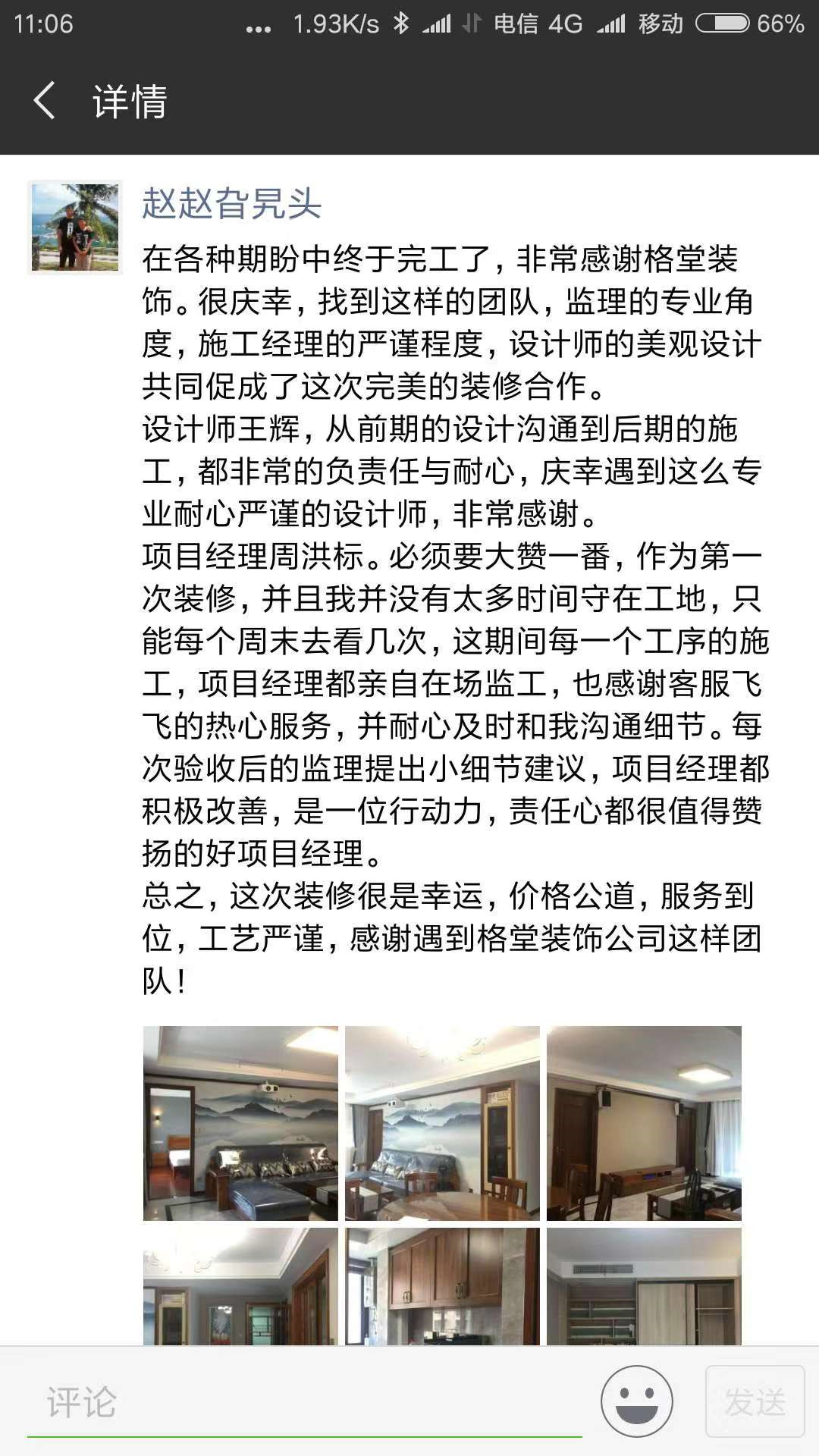
Task: Open the emoji picker
Action: 637,1401
